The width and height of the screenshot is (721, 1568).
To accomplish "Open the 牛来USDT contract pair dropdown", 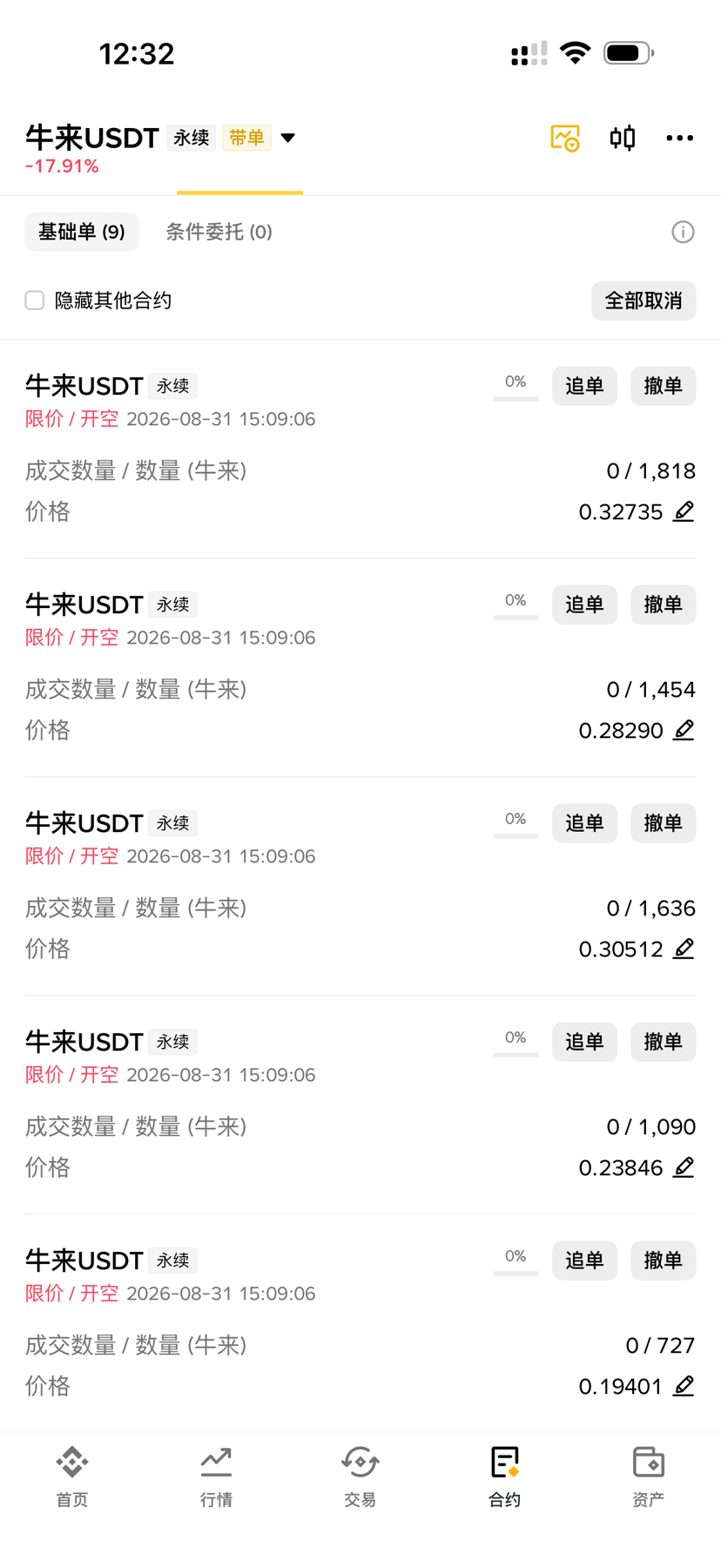I will [x=287, y=138].
